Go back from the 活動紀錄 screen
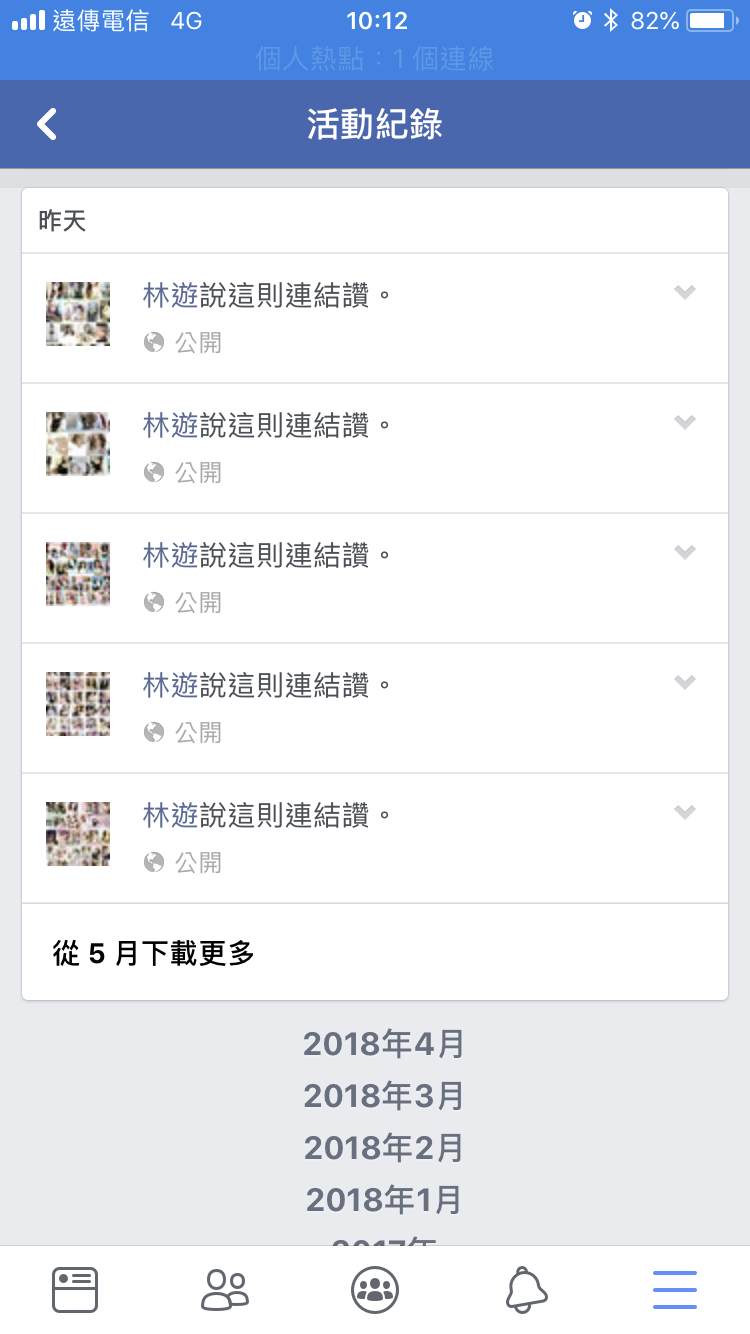This screenshot has width=750, height=1334. (47, 125)
